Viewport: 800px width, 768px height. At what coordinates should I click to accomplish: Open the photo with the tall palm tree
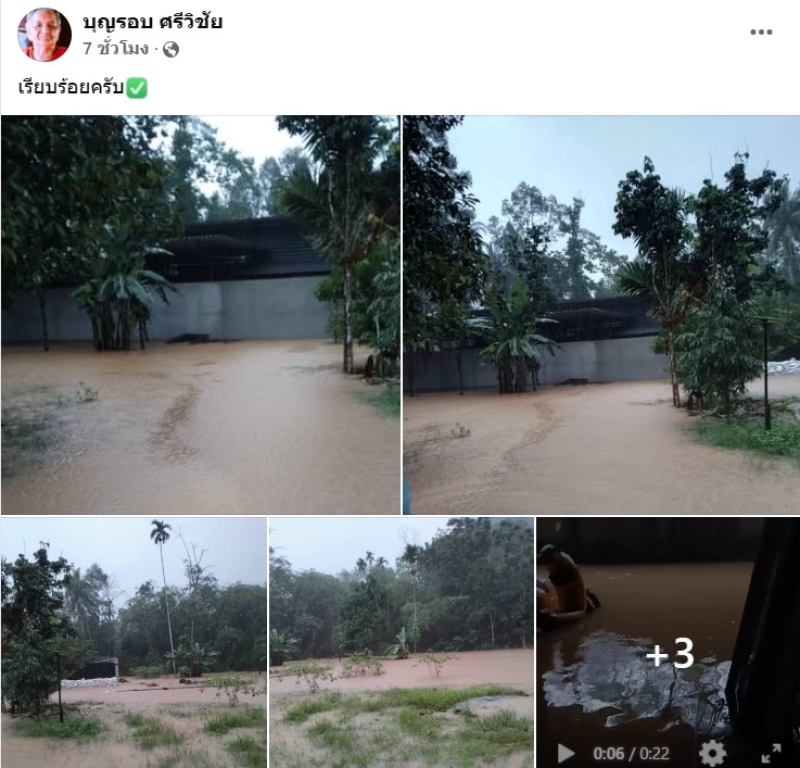point(134,642)
